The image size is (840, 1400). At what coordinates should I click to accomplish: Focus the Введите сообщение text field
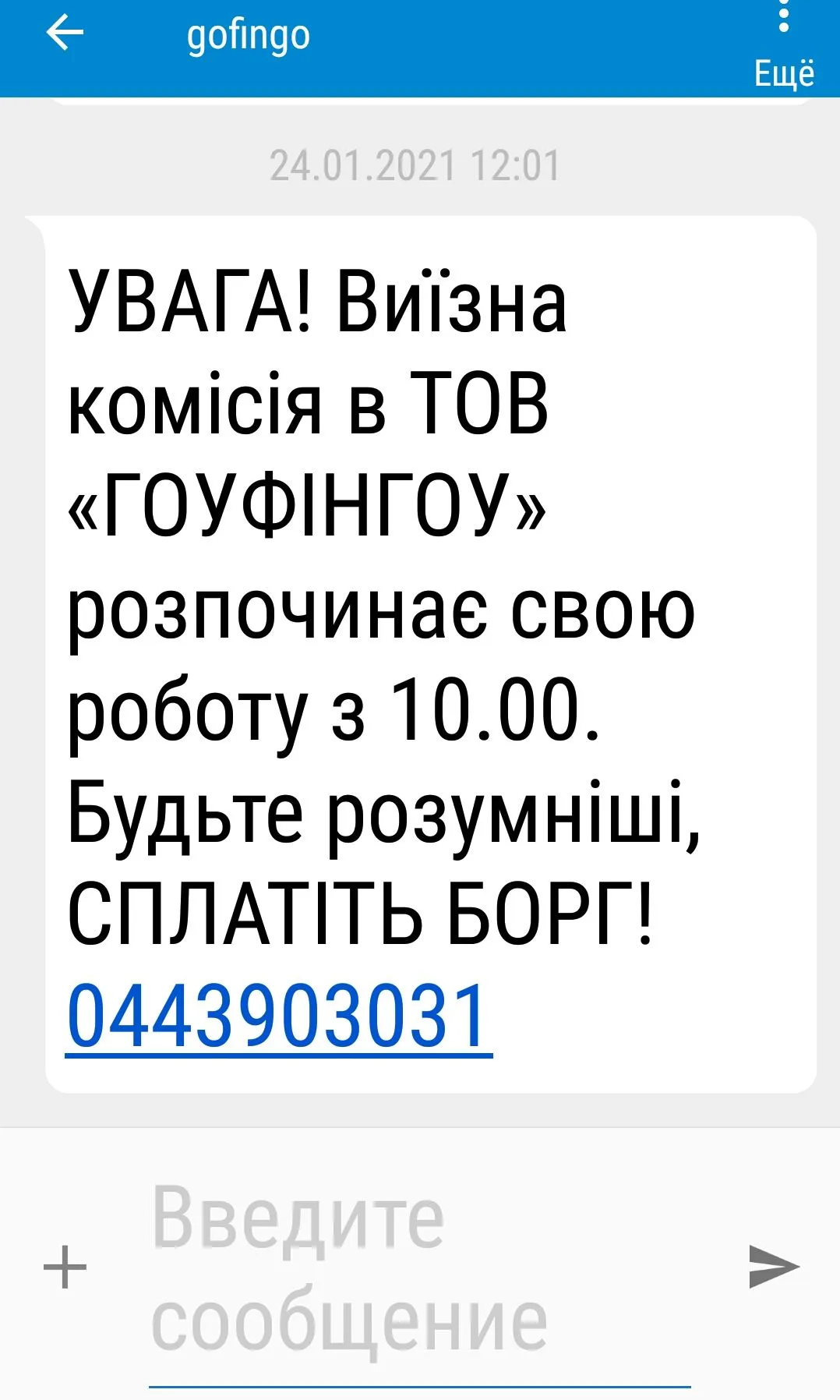[x=419, y=1271]
